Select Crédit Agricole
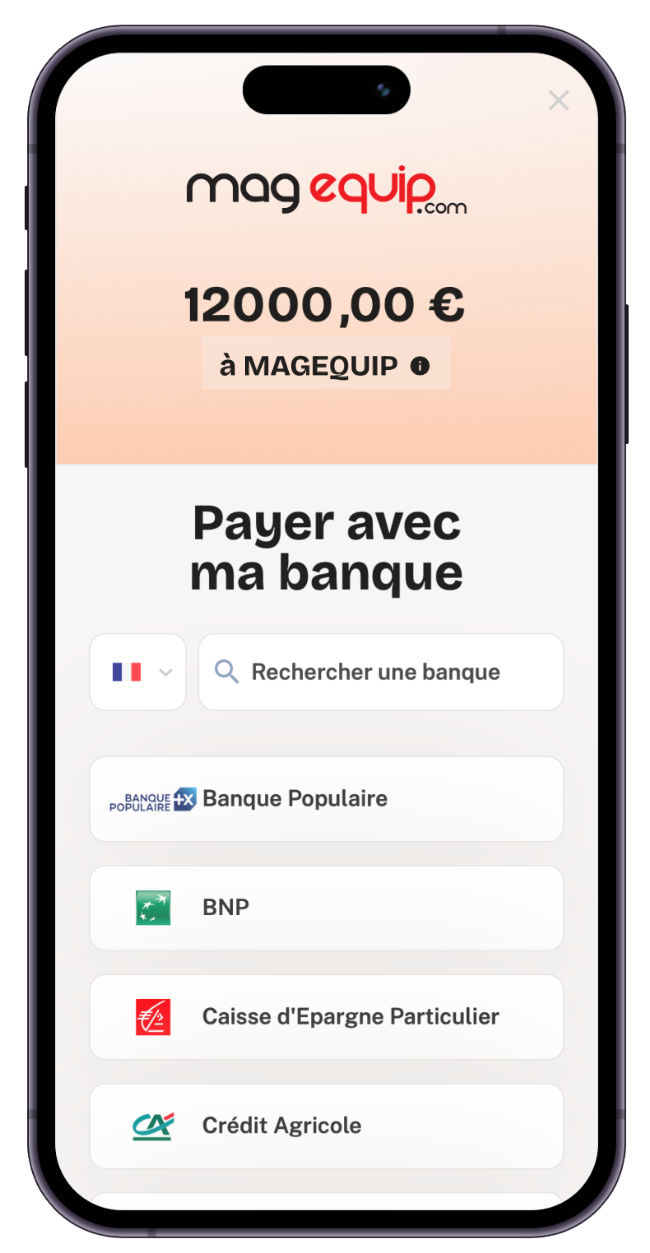The image size is (650, 1253). pyautogui.click(x=326, y=1126)
